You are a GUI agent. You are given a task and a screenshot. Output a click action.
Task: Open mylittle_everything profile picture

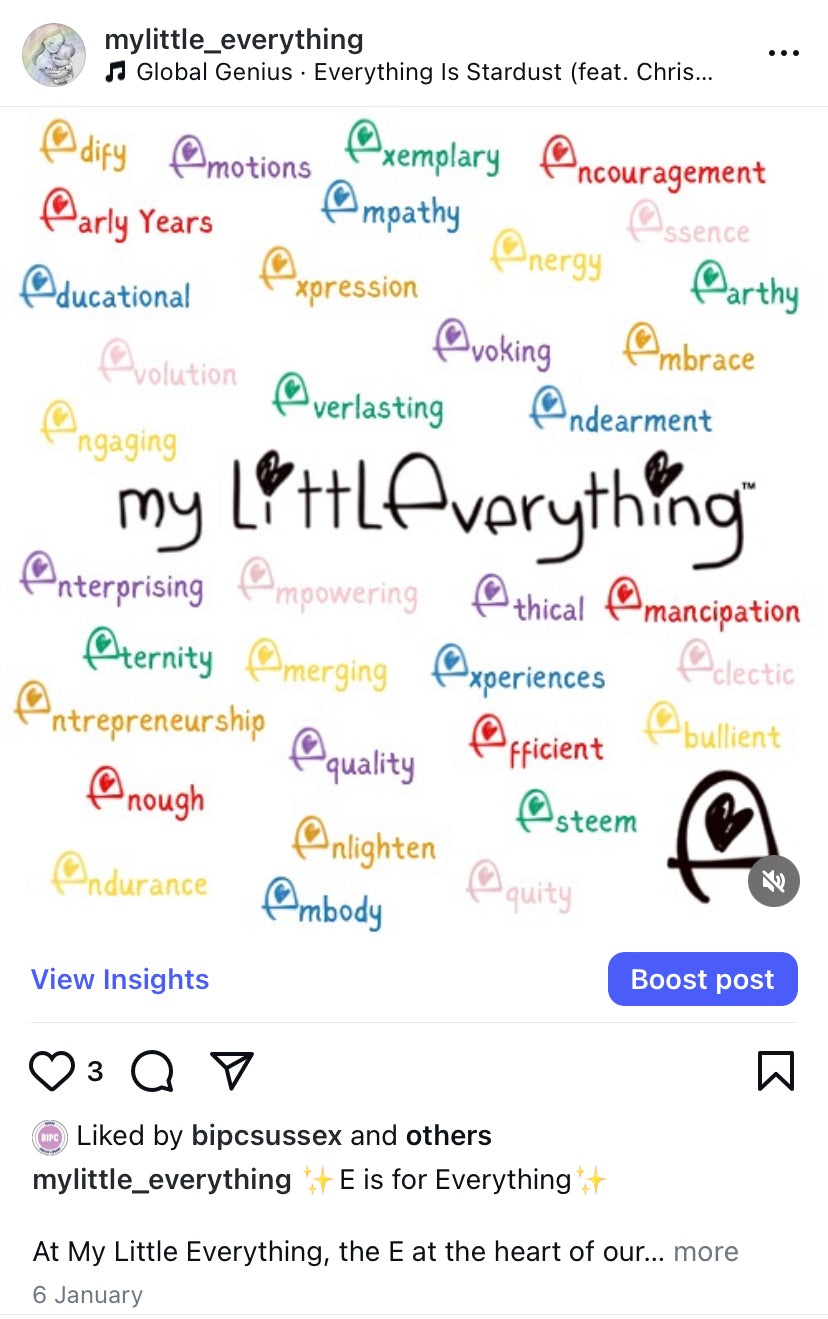point(54,55)
